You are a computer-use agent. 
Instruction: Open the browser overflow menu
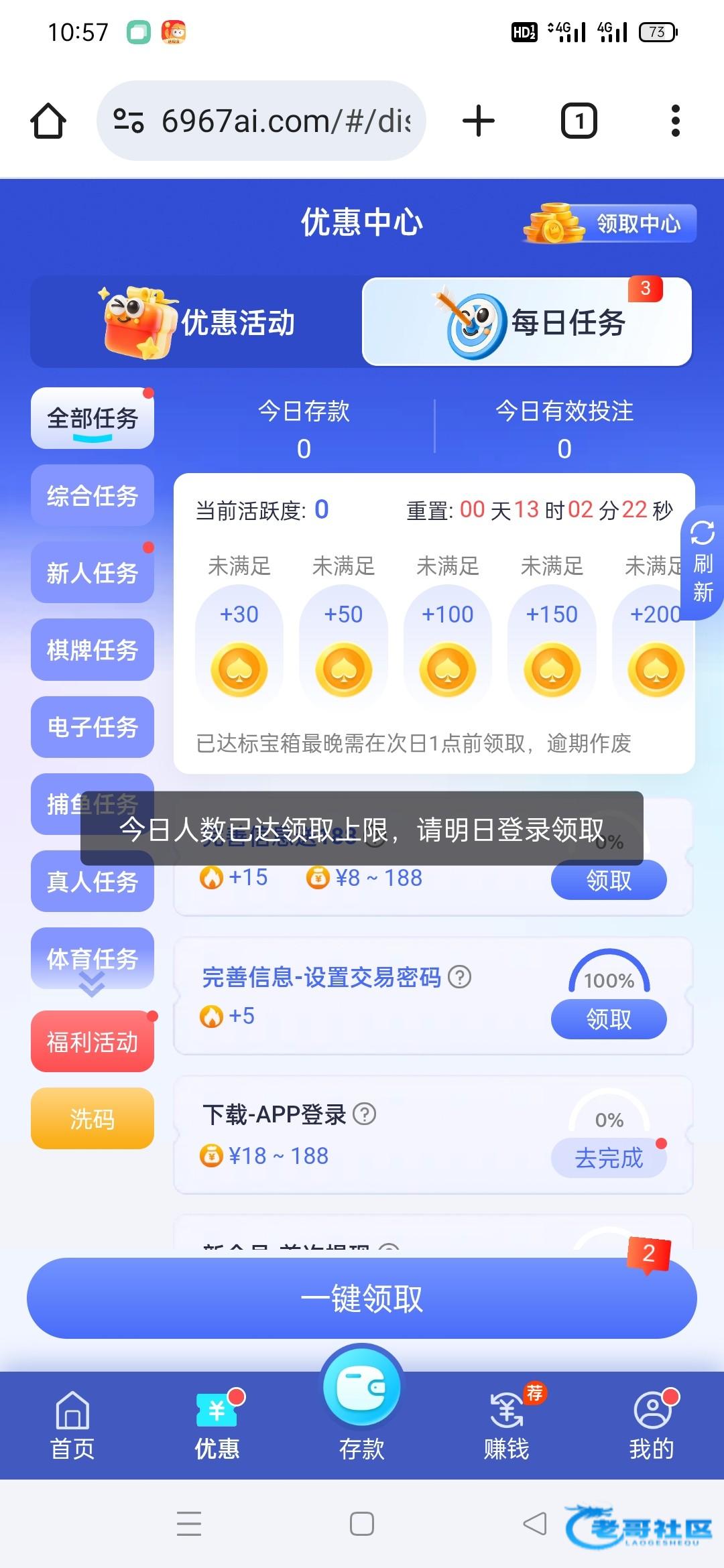pyautogui.click(x=675, y=121)
